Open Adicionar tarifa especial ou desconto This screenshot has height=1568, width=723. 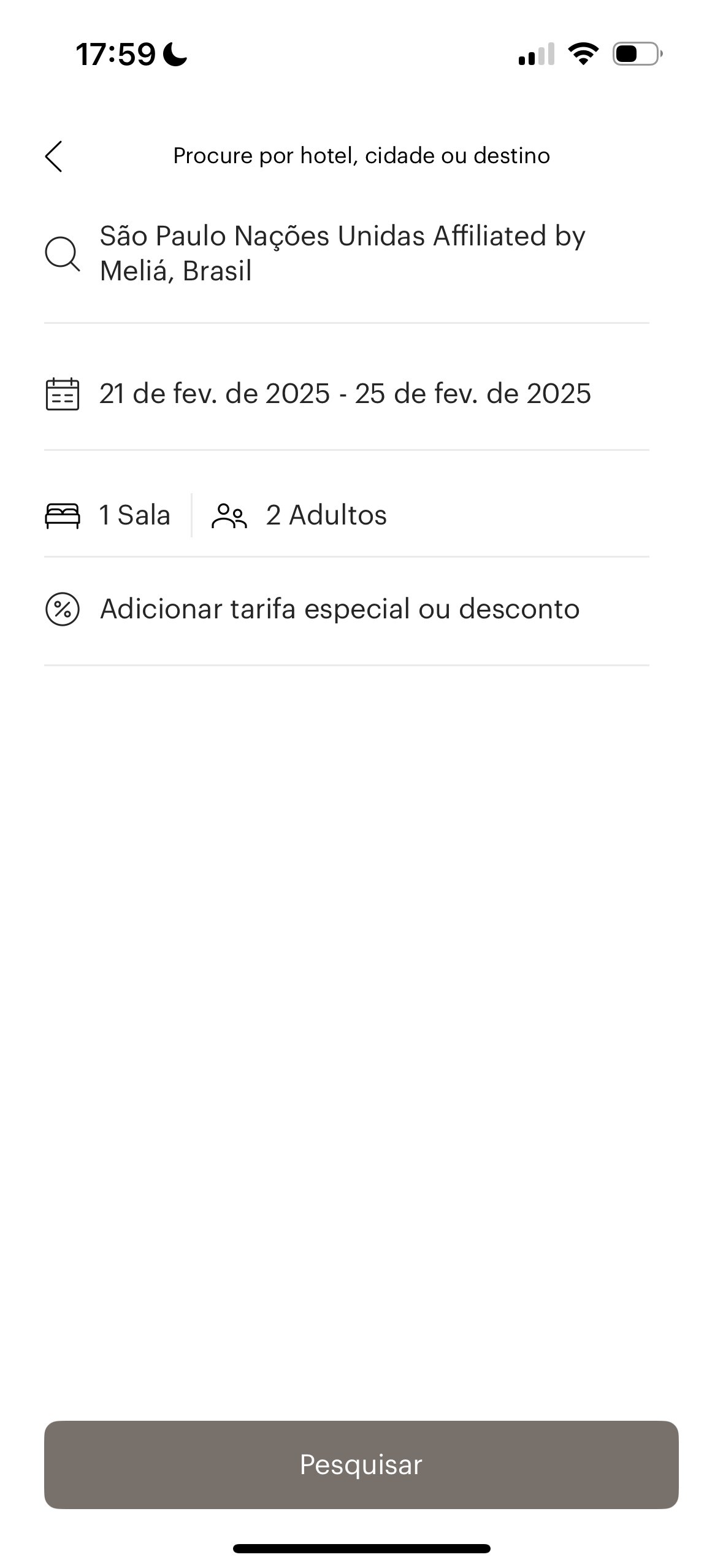(x=346, y=610)
